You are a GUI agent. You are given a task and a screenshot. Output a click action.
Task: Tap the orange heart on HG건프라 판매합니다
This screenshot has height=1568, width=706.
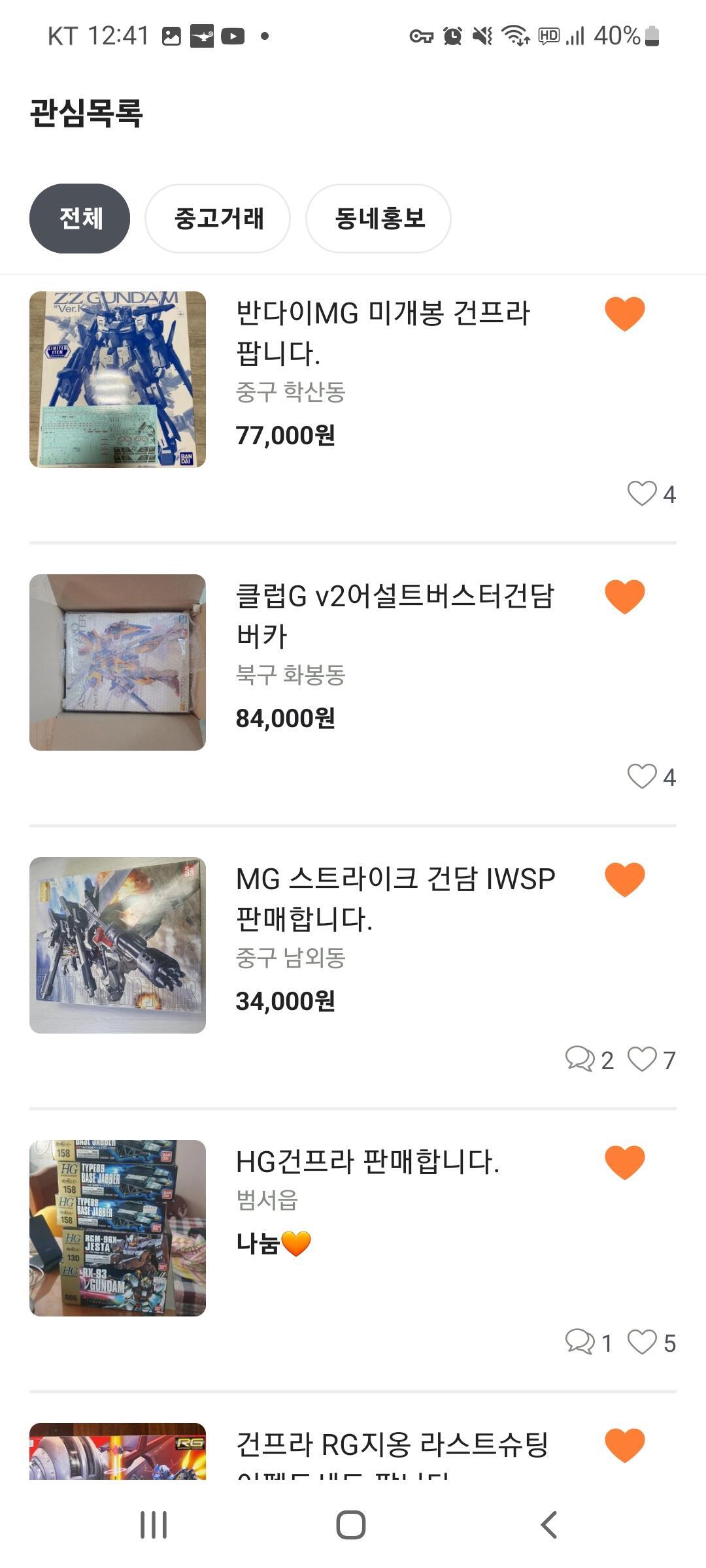[624, 1162]
